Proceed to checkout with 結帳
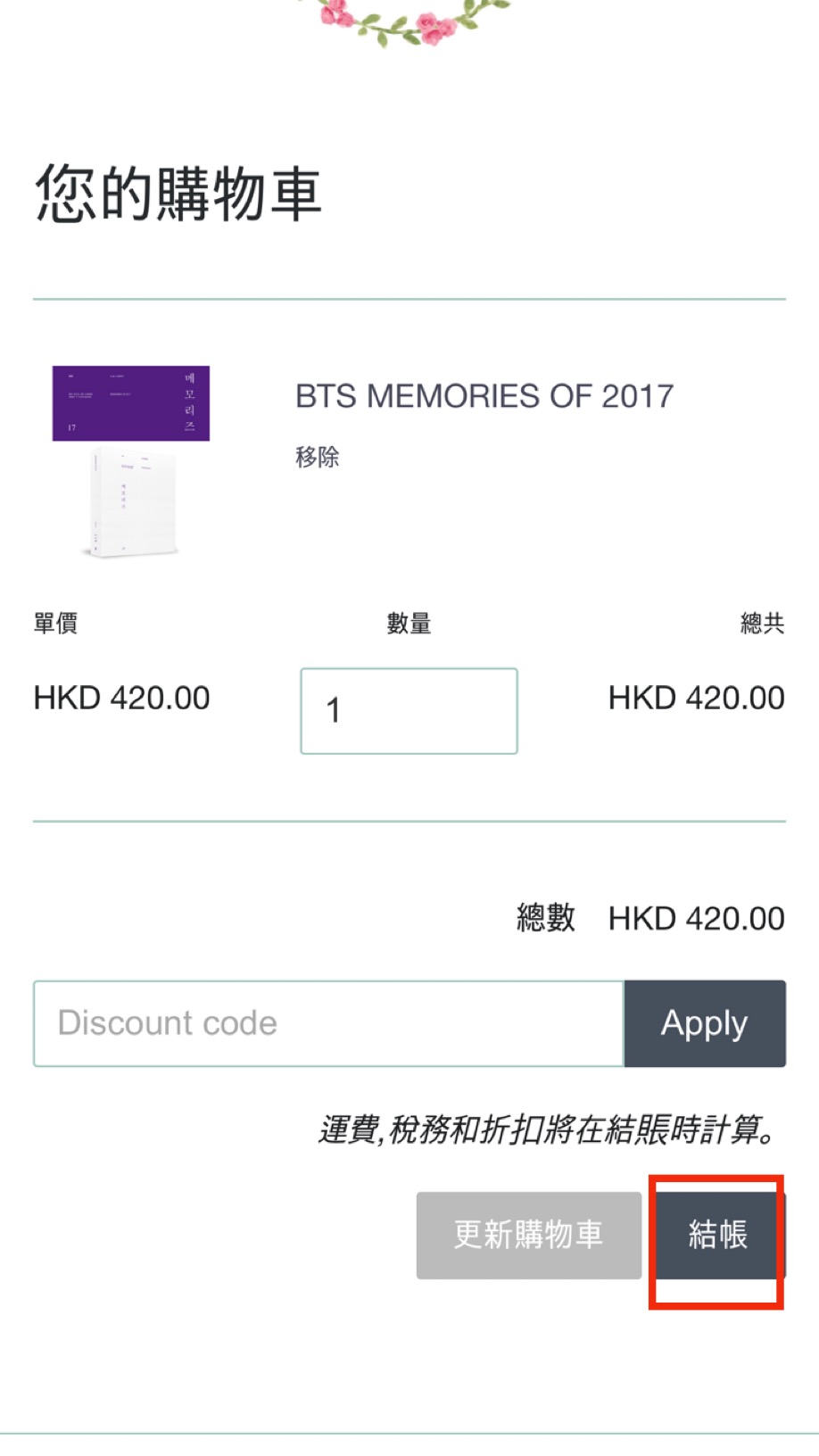Viewport: 819px width, 1456px height. click(718, 1235)
